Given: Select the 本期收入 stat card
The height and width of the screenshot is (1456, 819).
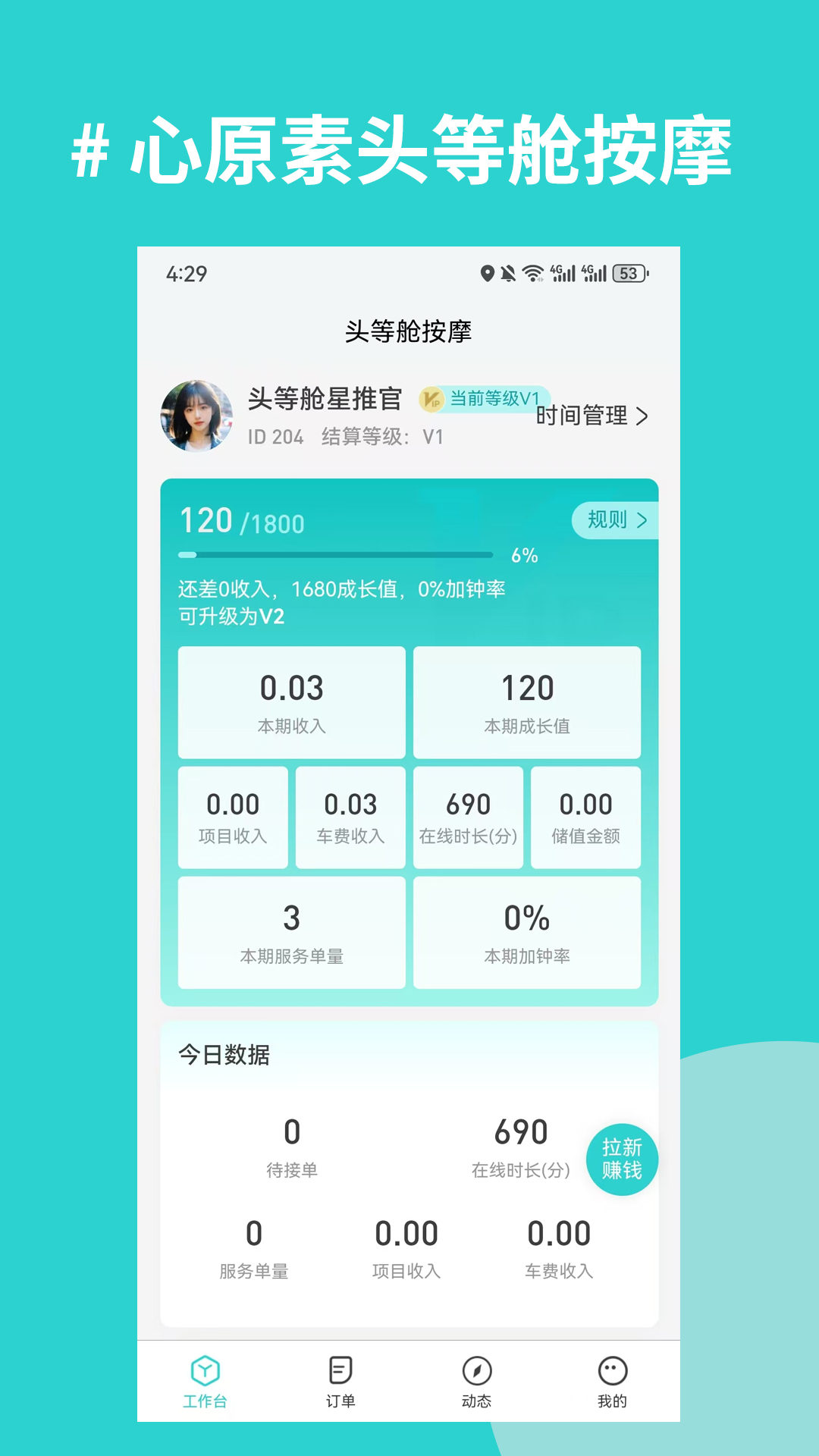Looking at the screenshot, I should (x=292, y=701).
